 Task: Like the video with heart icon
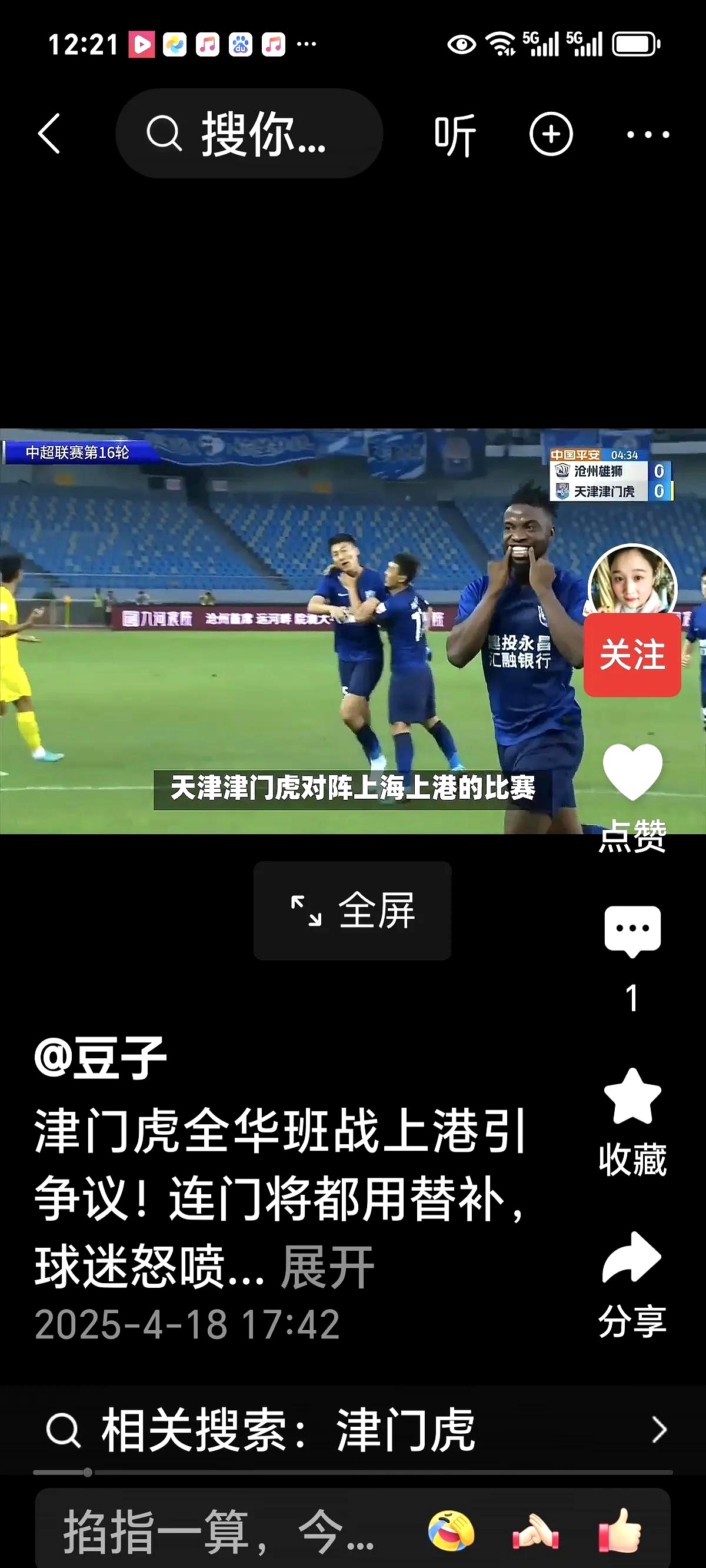pyautogui.click(x=632, y=771)
